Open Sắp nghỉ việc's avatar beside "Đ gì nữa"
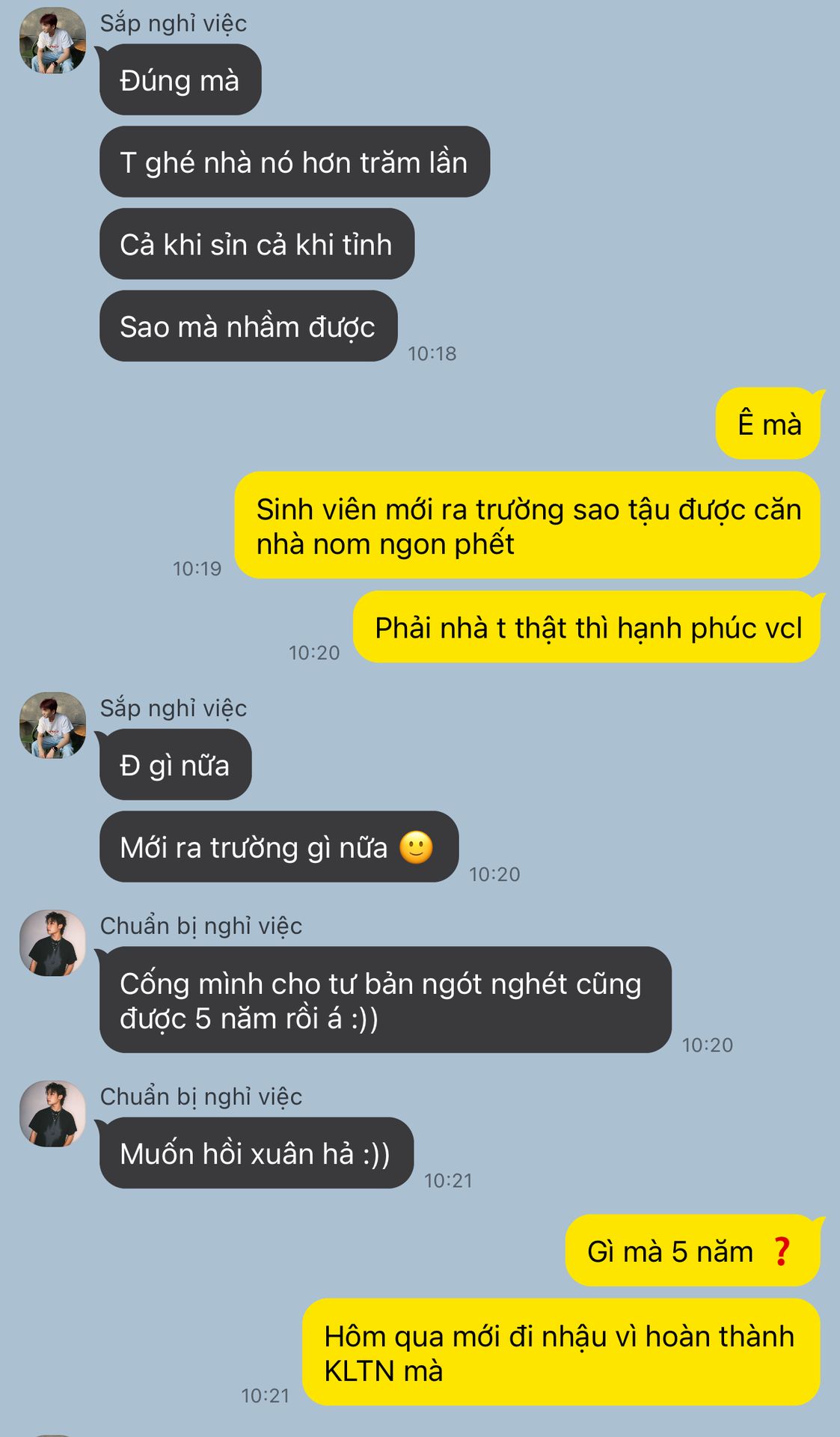The image size is (840, 1437). (x=52, y=725)
